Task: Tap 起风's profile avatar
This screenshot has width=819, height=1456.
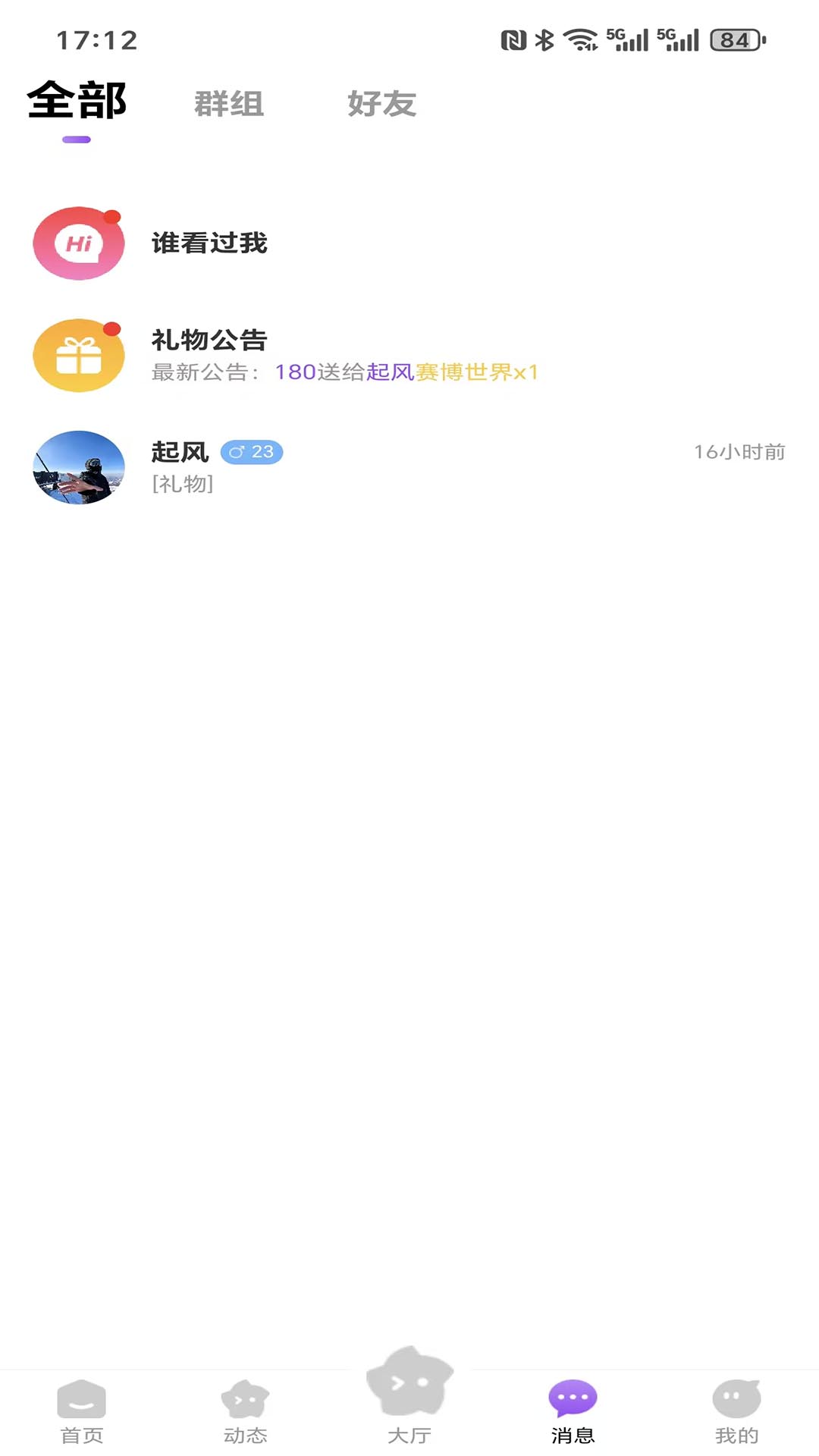Action: tap(78, 468)
